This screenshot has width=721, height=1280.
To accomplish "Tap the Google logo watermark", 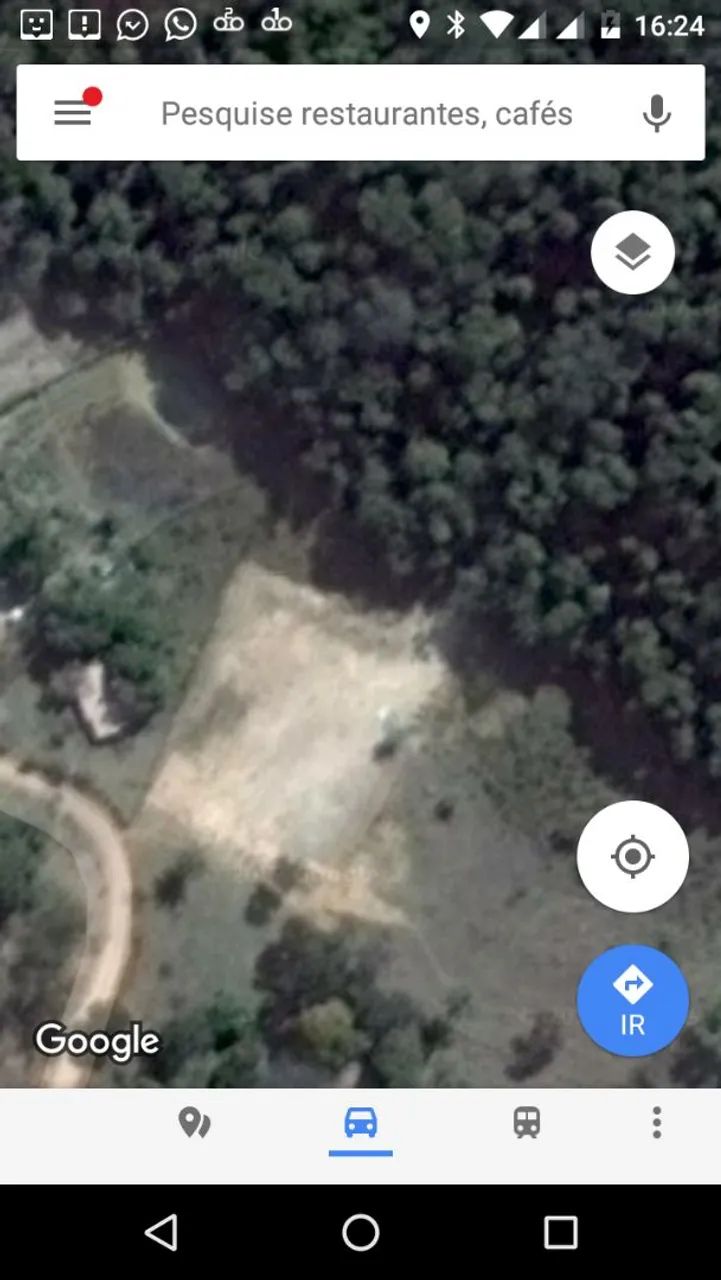I will pos(96,1041).
